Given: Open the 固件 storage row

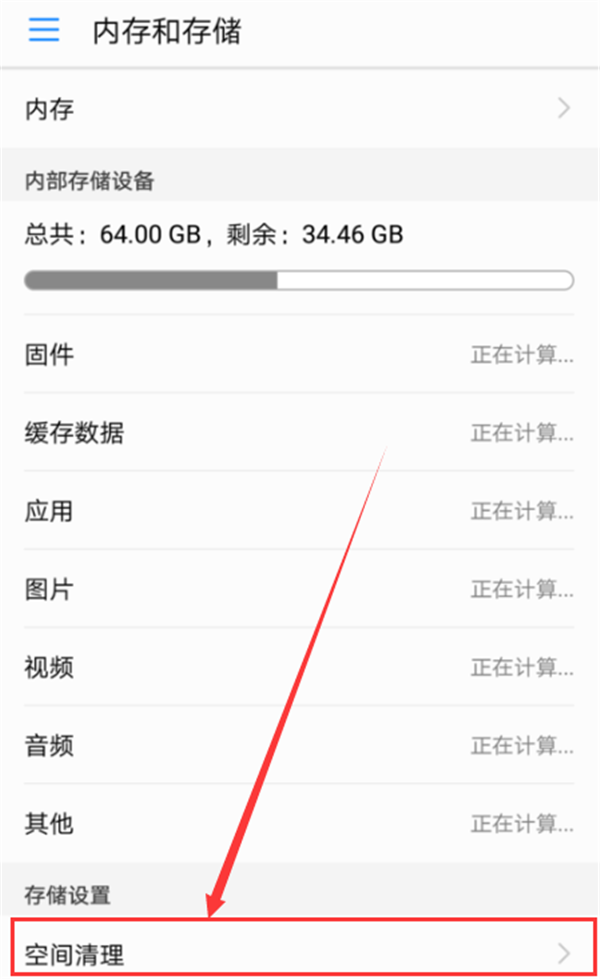Looking at the screenshot, I should 300,355.
